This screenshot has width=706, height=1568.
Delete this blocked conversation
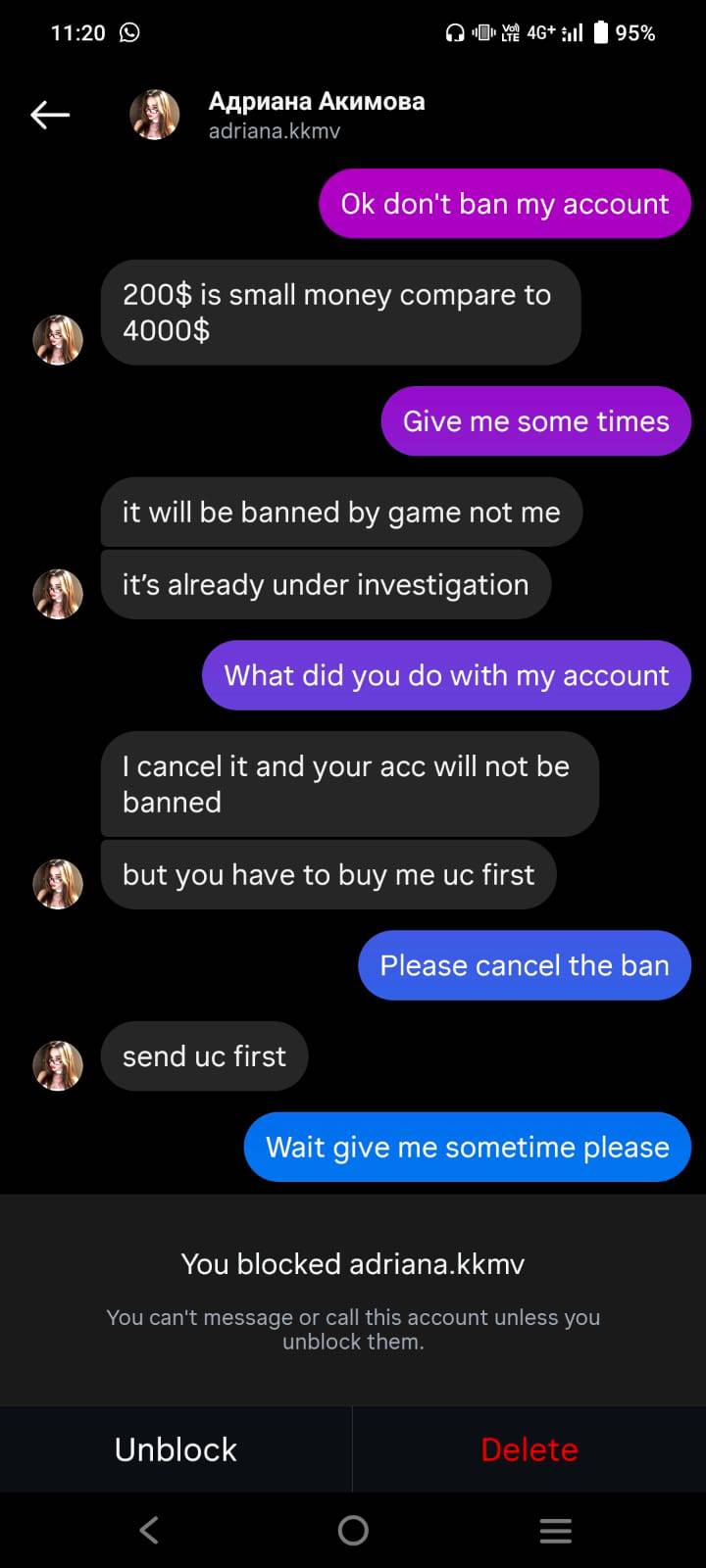(x=529, y=1449)
